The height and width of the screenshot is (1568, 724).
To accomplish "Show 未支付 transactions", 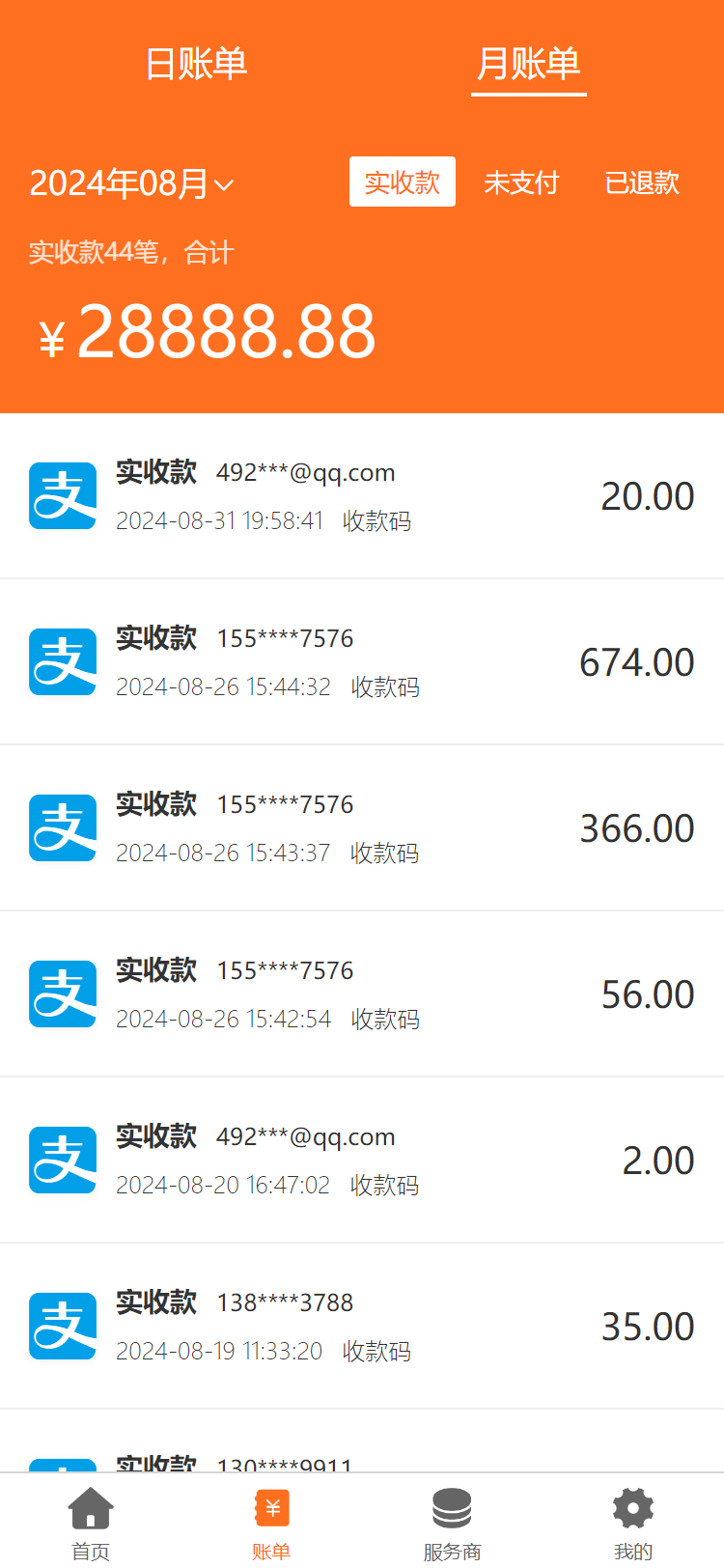I will pos(521,182).
